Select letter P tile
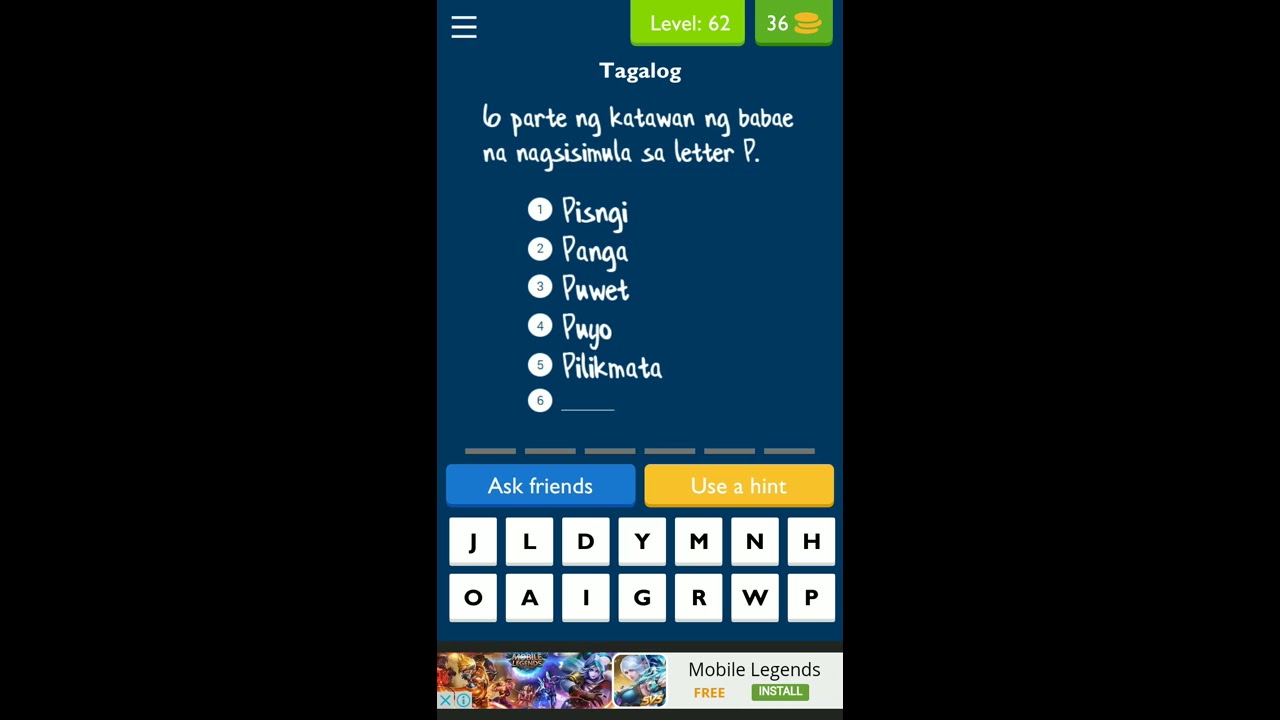The width and height of the screenshot is (1280, 720). [811, 598]
